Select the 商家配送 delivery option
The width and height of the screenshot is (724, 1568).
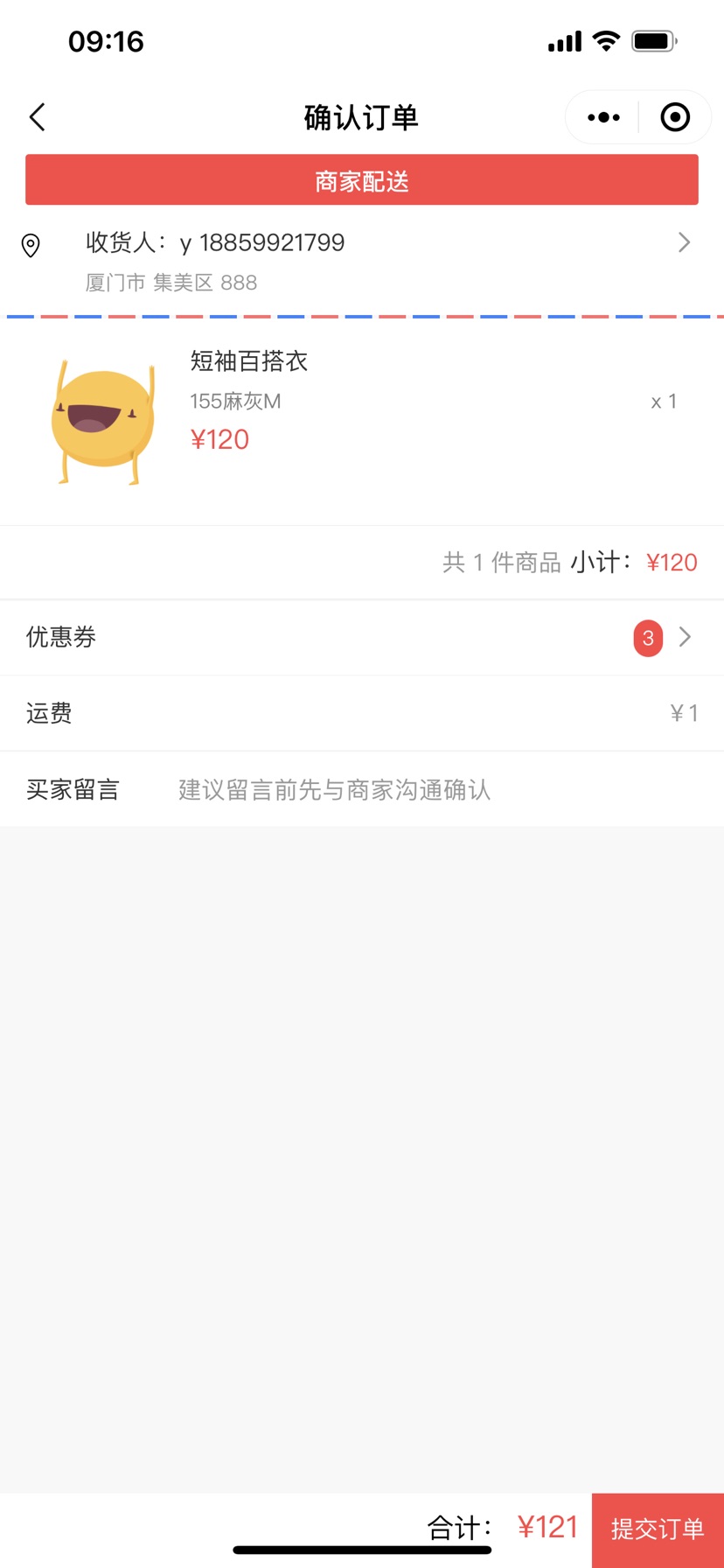tap(362, 180)
